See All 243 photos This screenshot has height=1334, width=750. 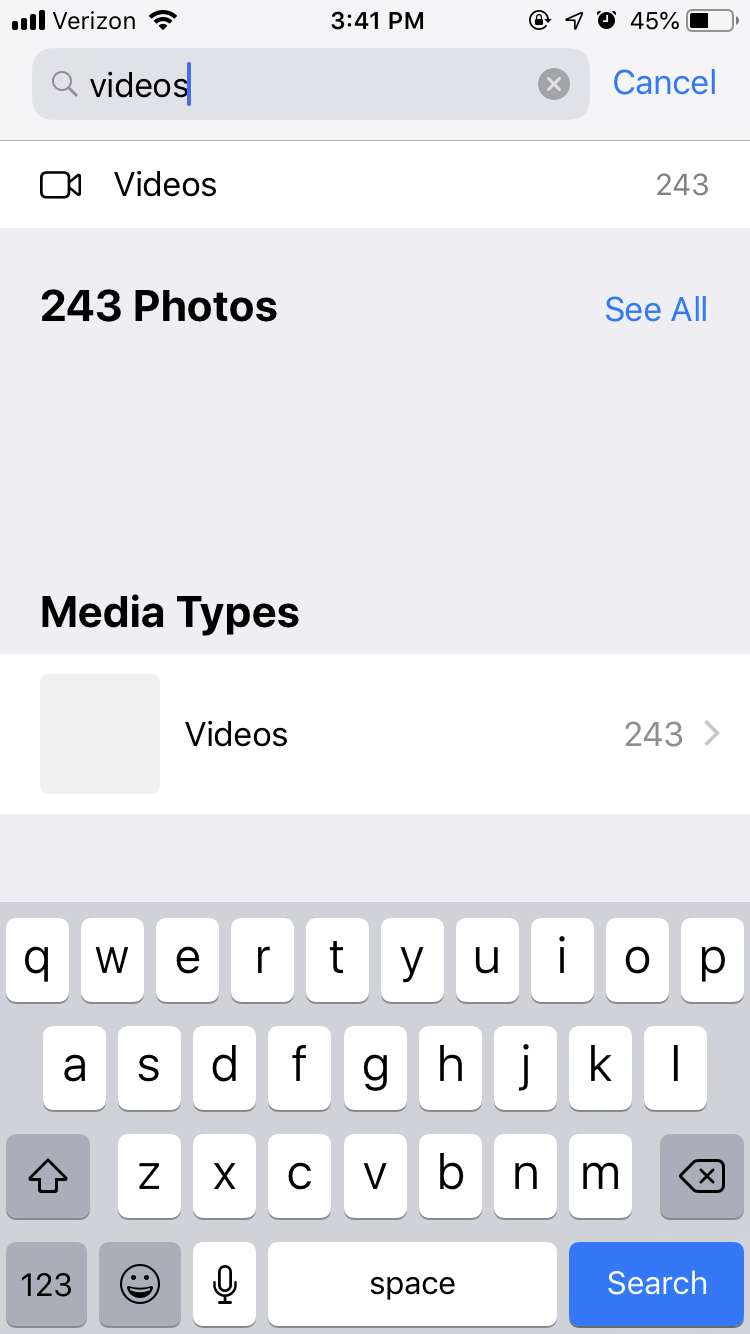[656, 310]
